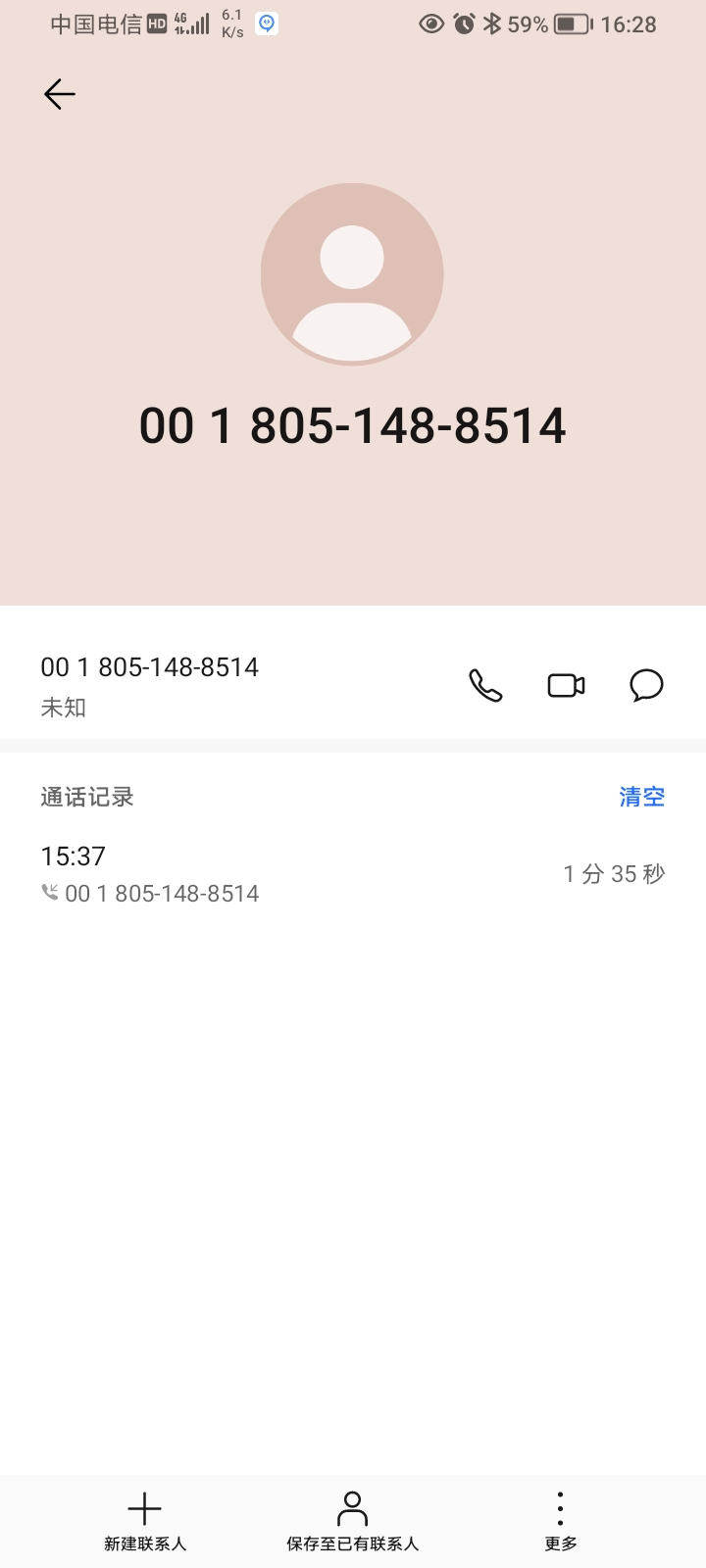The image size is (706, 1568).
Task: Go back using the top arrow
Action: coord(60,94)
